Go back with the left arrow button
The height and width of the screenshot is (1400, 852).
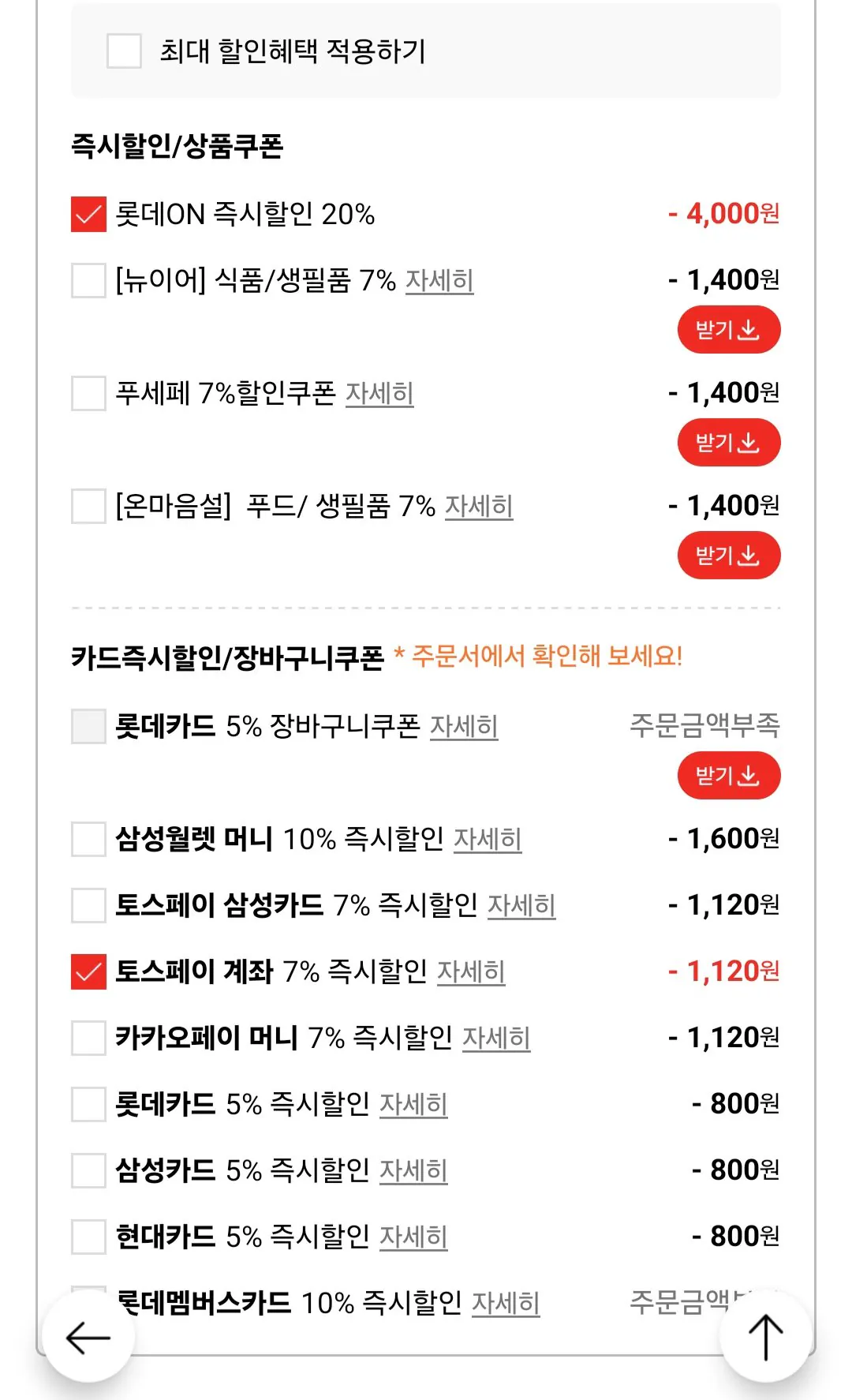coord(88,1337)
